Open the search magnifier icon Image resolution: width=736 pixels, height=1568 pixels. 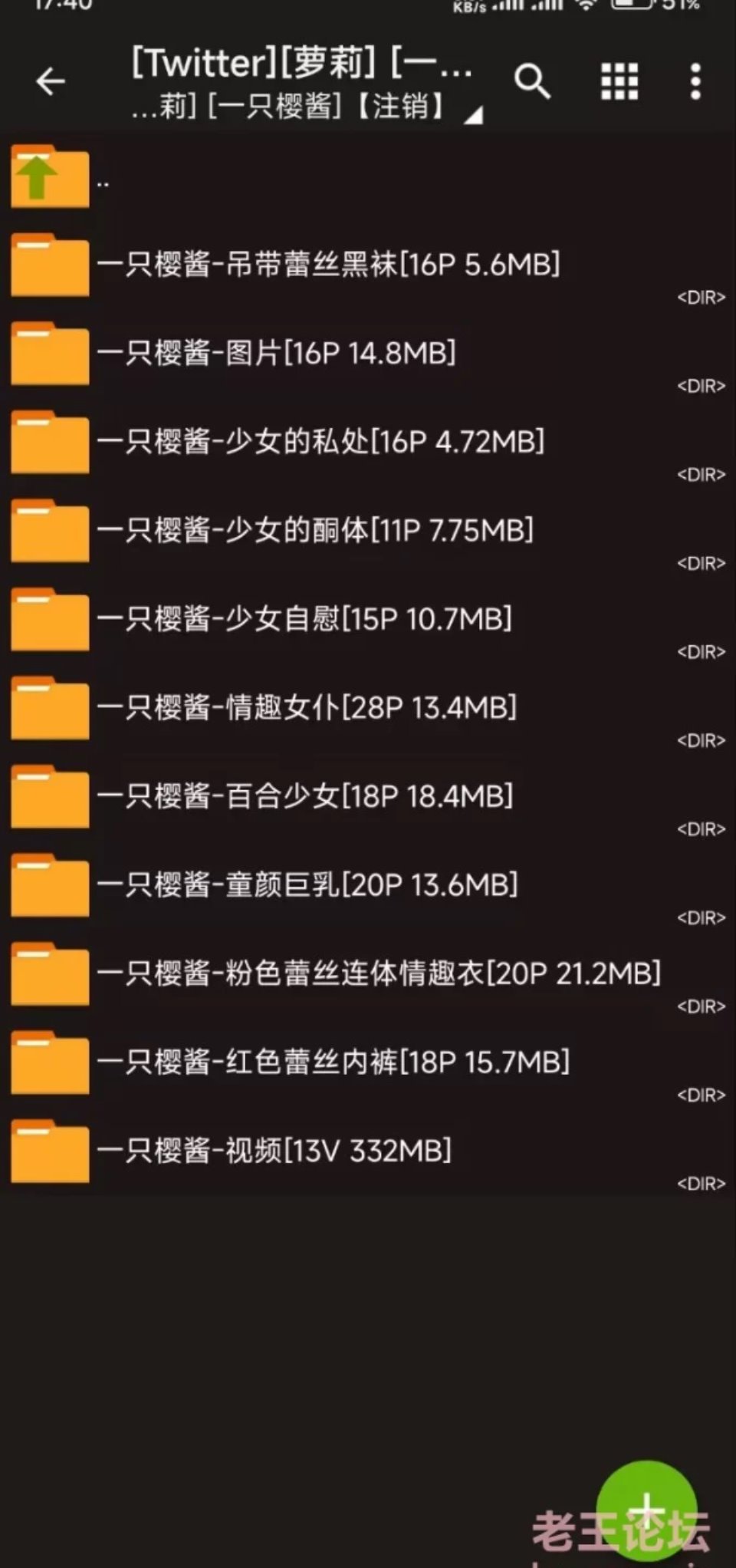coord(531,81)
